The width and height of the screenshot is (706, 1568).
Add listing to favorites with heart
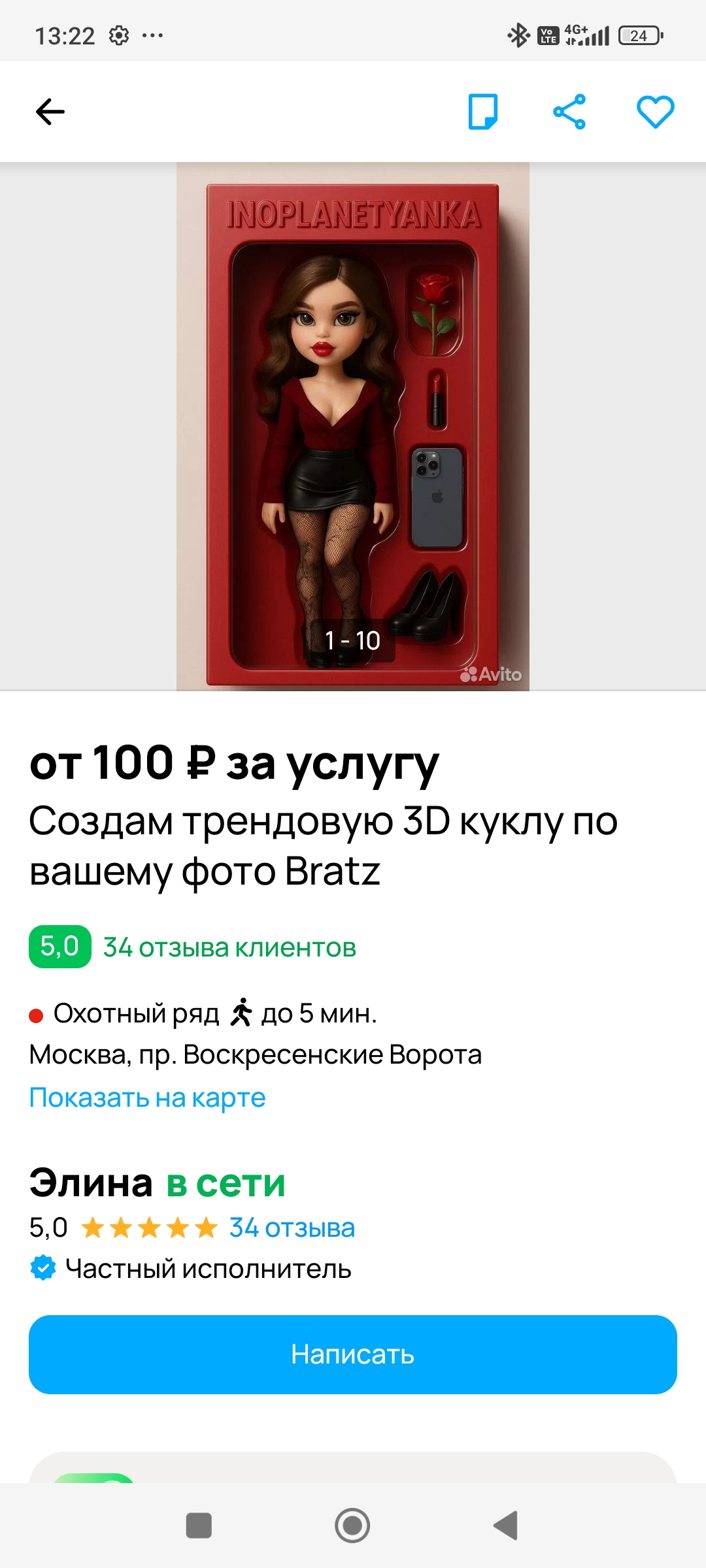(655, 112)
